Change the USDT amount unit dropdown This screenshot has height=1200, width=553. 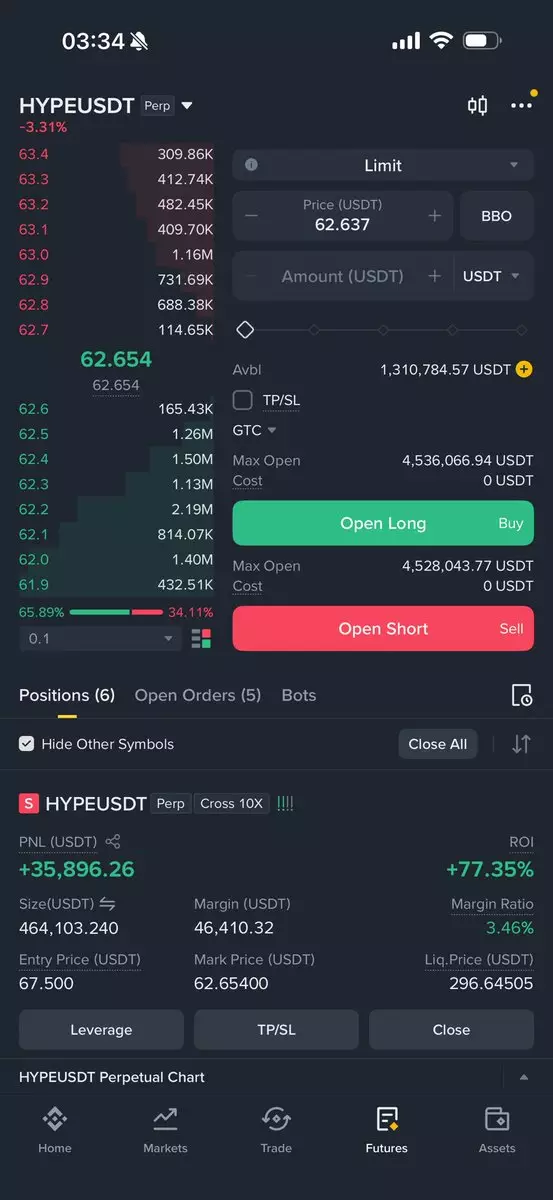tap(491, 276)
